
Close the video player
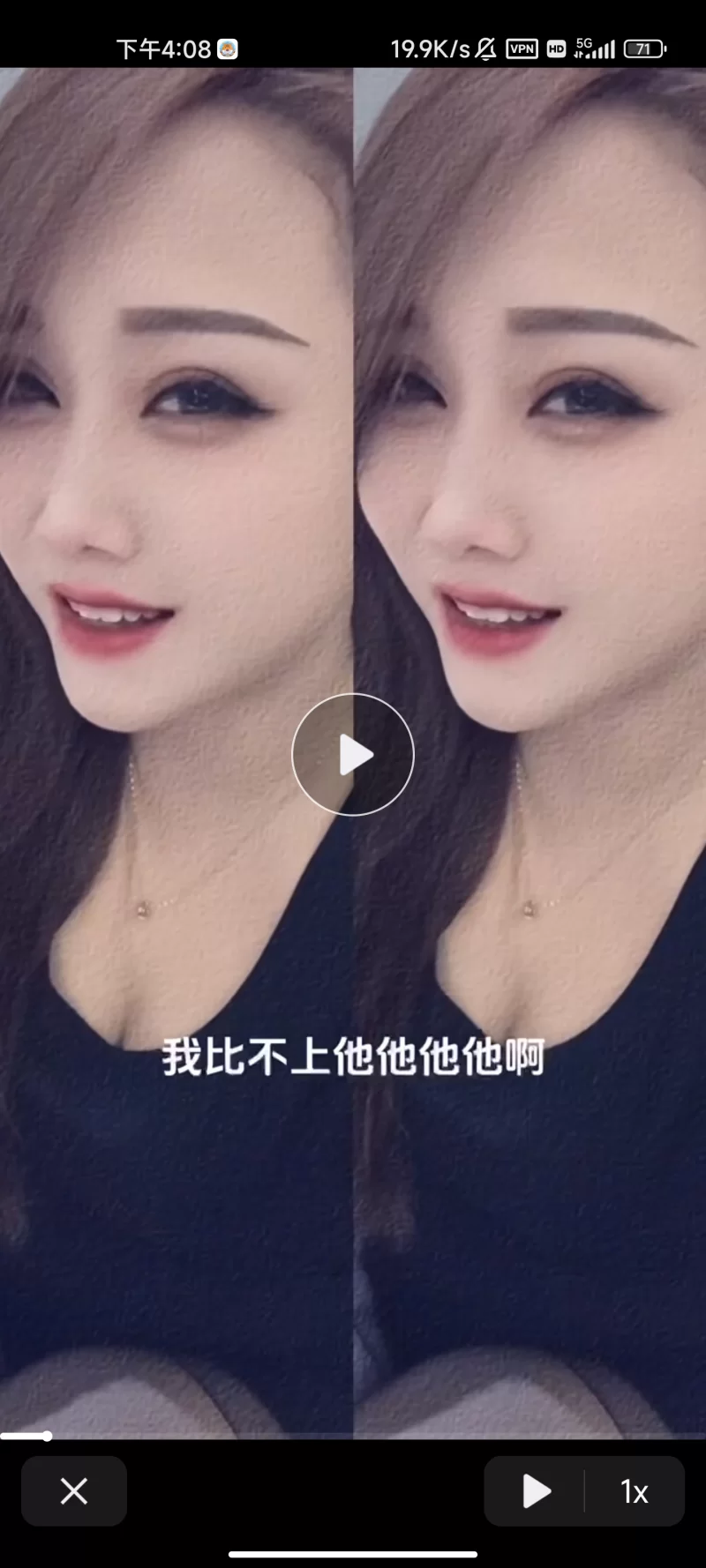[x=74, y=1491]
